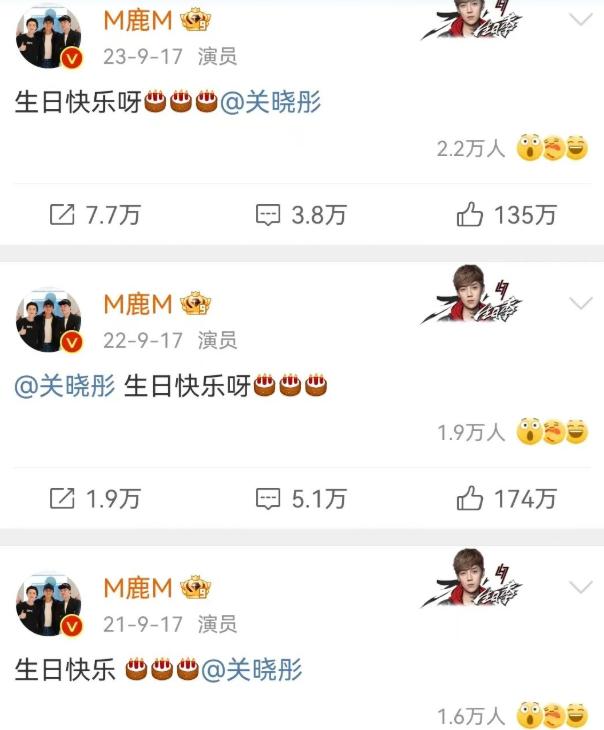Viewport: 604px width, 730px height.
Task: Expand the chevron menu on the 22-9-17 post
Action: tap(579, 302)
